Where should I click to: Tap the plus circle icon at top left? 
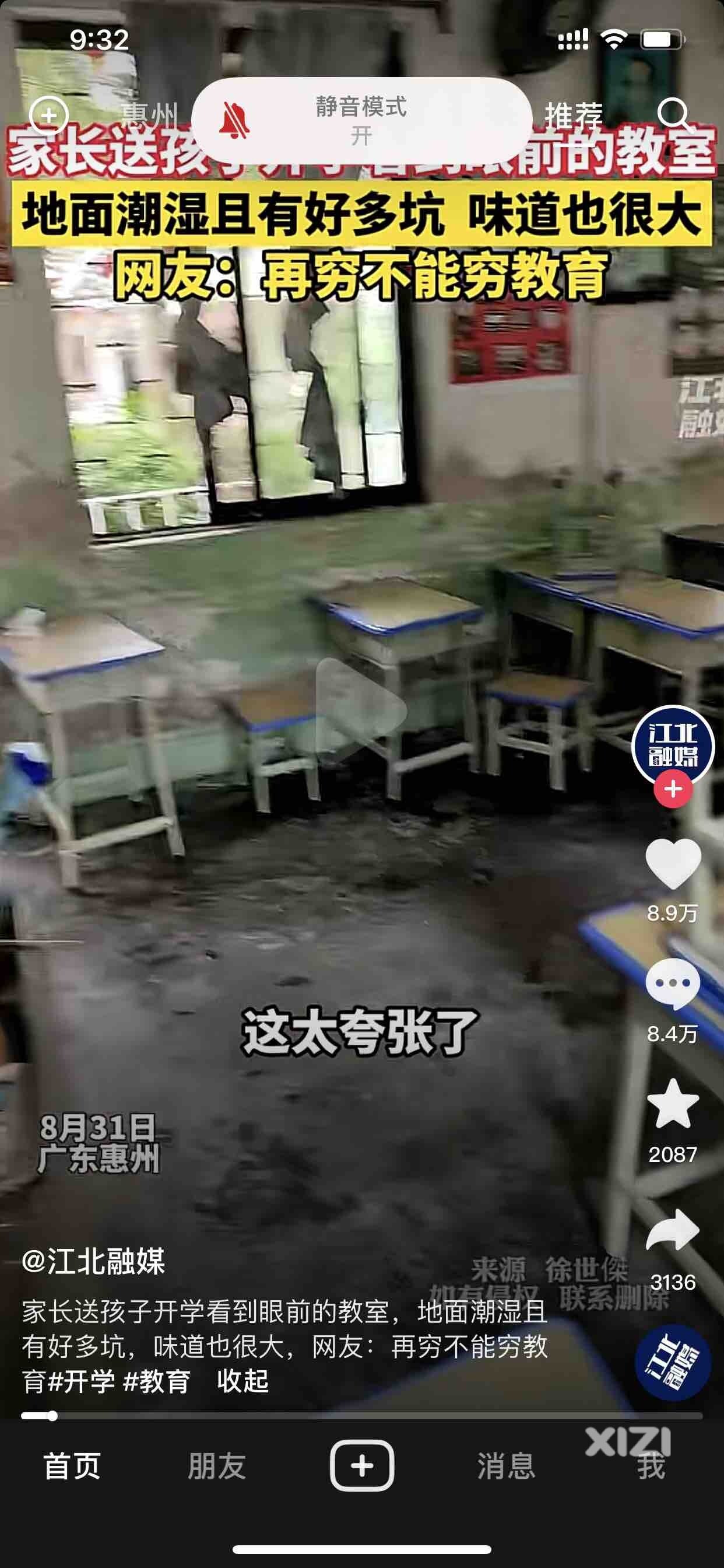(48, 114)
